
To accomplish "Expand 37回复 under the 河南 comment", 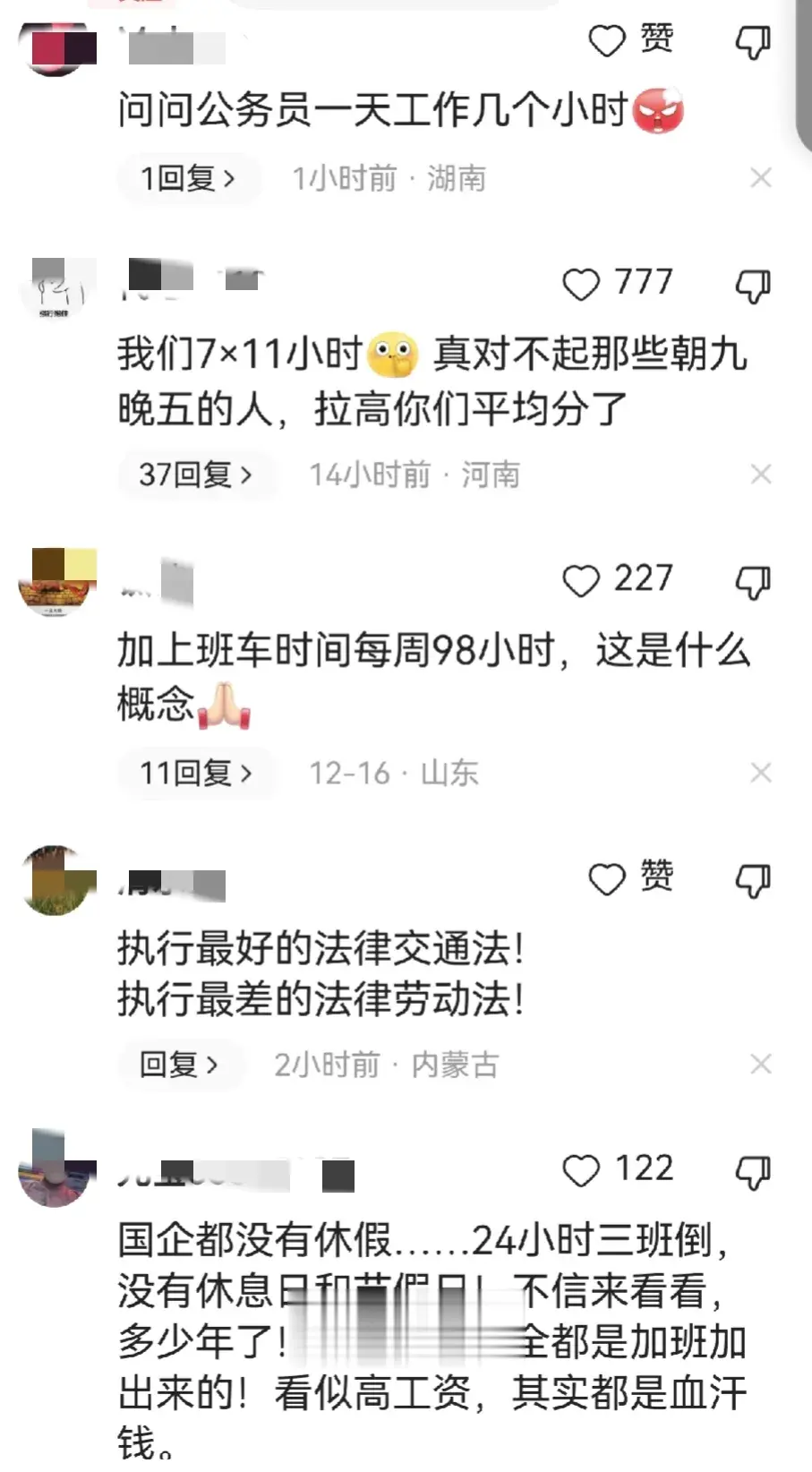I will [195, 475].
